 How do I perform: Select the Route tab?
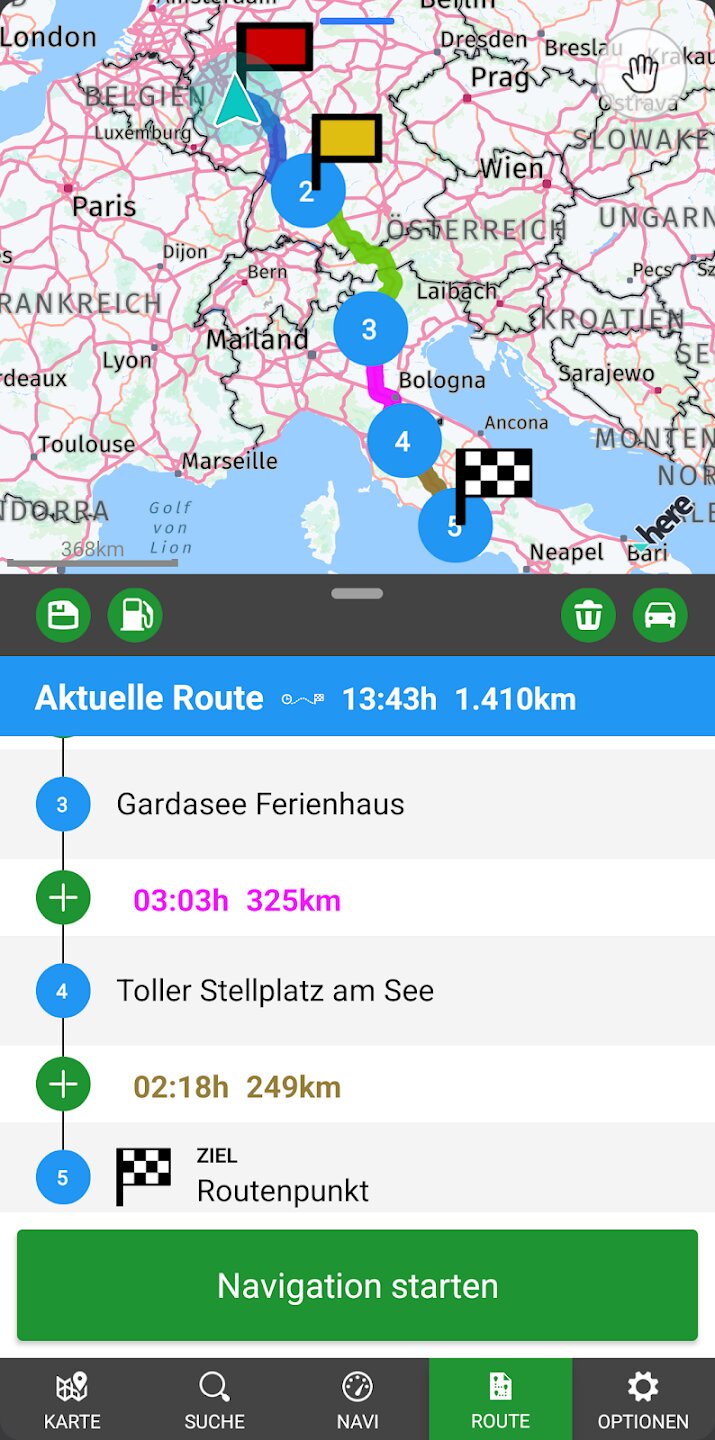click(500, 1399)
